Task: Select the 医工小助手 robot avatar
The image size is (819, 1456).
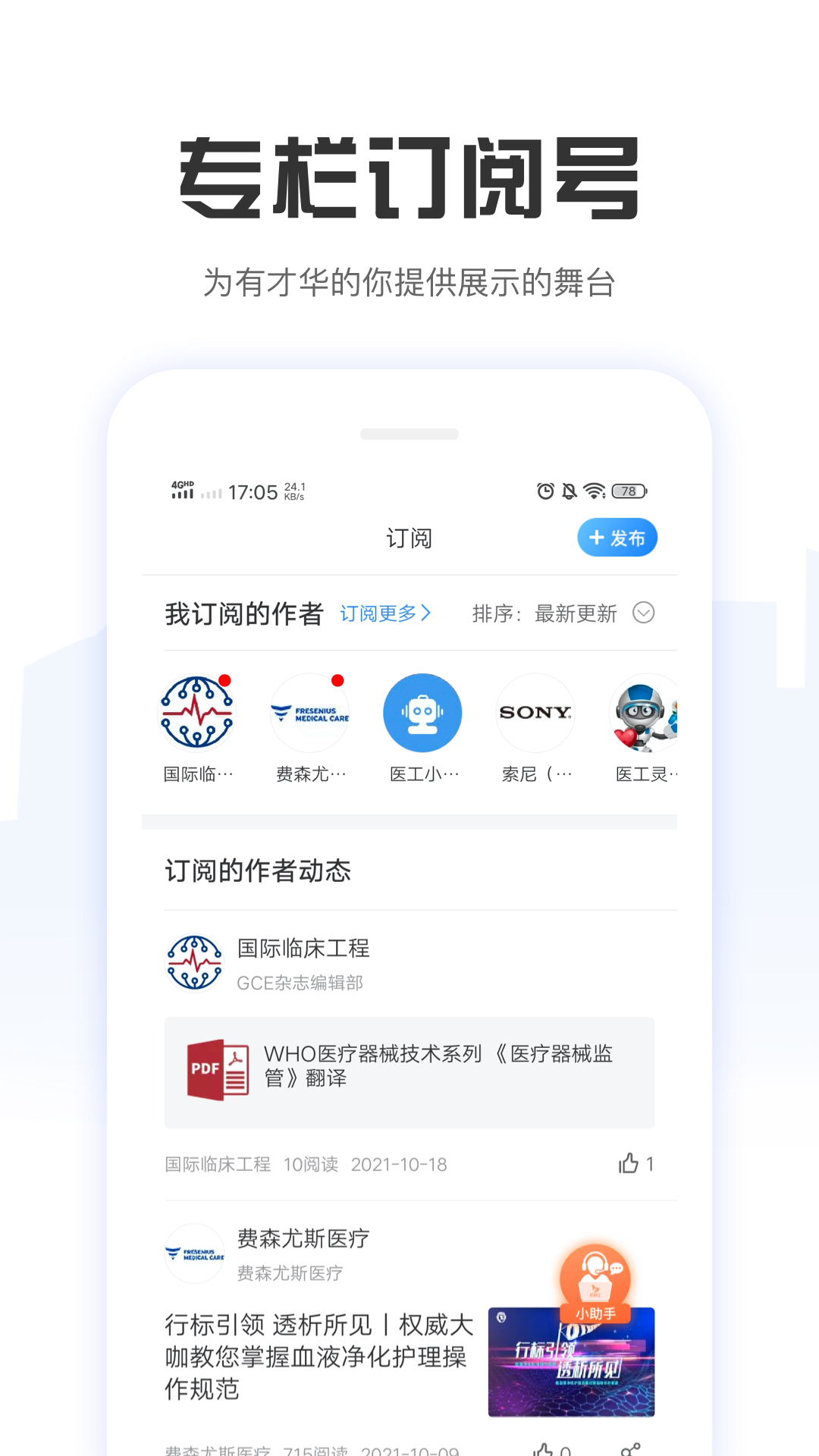Action: (422, 712)
